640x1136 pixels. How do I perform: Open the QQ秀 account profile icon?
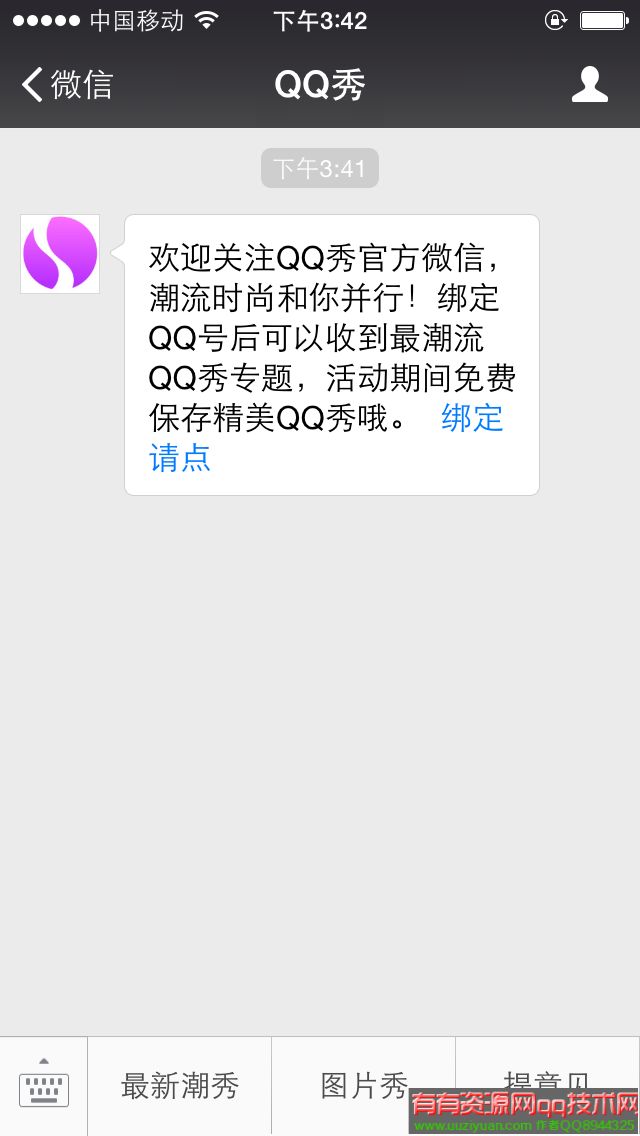[x=589, y=85]
